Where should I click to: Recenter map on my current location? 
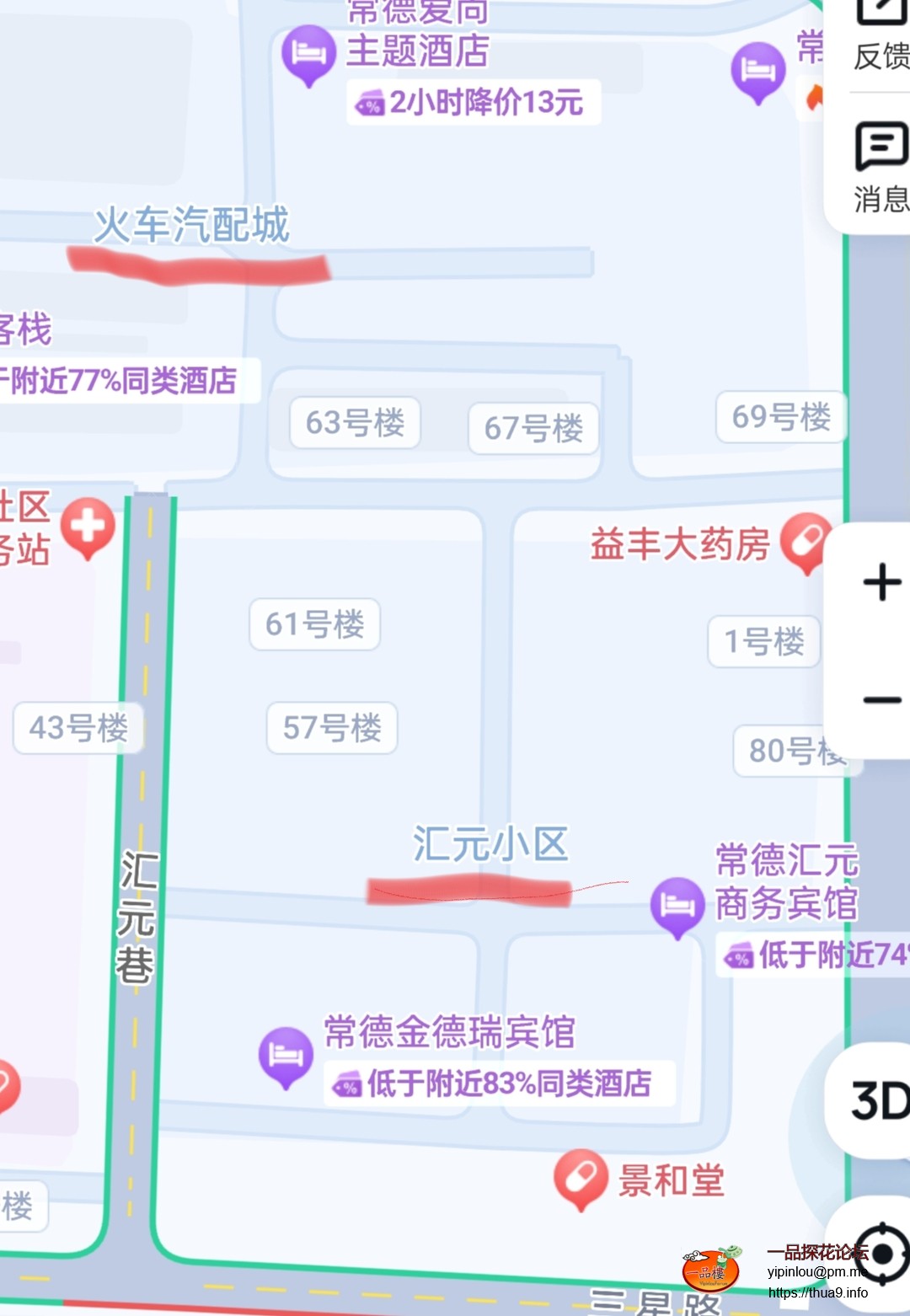point(881,1254)
